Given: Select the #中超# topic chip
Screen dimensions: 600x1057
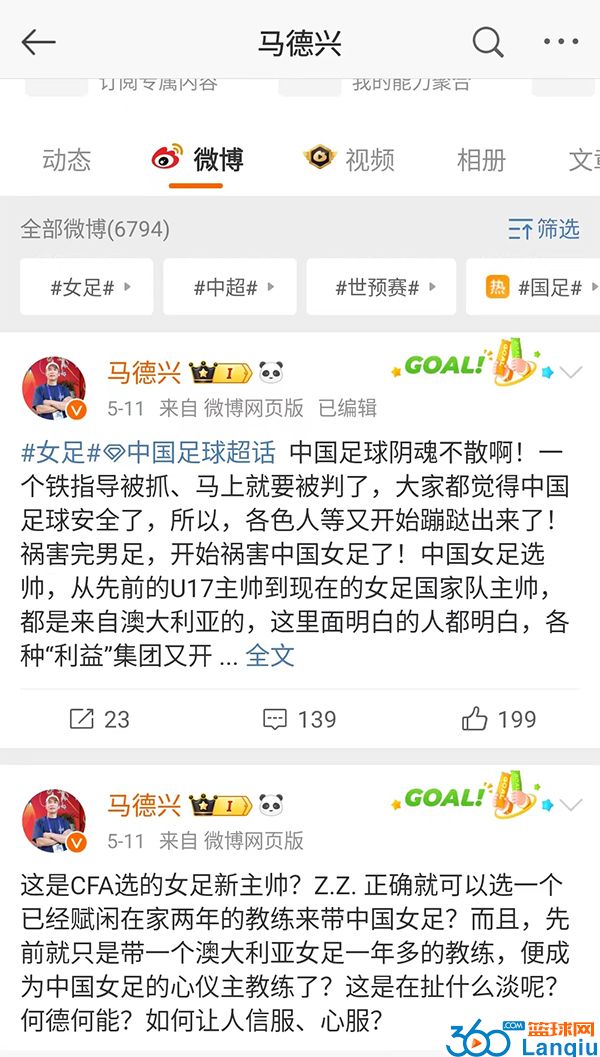Looking at the screenshot, I should tap(230, 287).
